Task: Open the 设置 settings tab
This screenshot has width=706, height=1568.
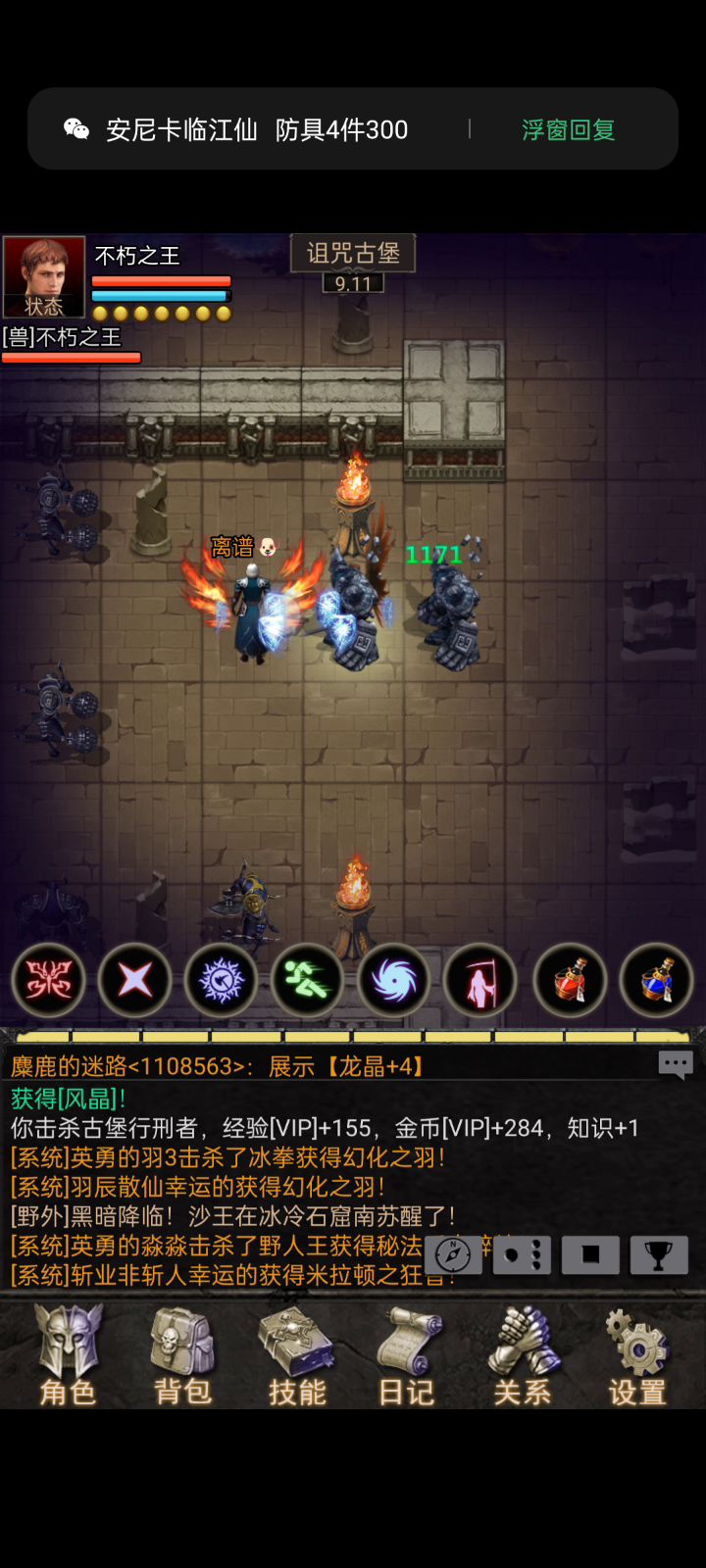Action: click(x=637, y=1356)
